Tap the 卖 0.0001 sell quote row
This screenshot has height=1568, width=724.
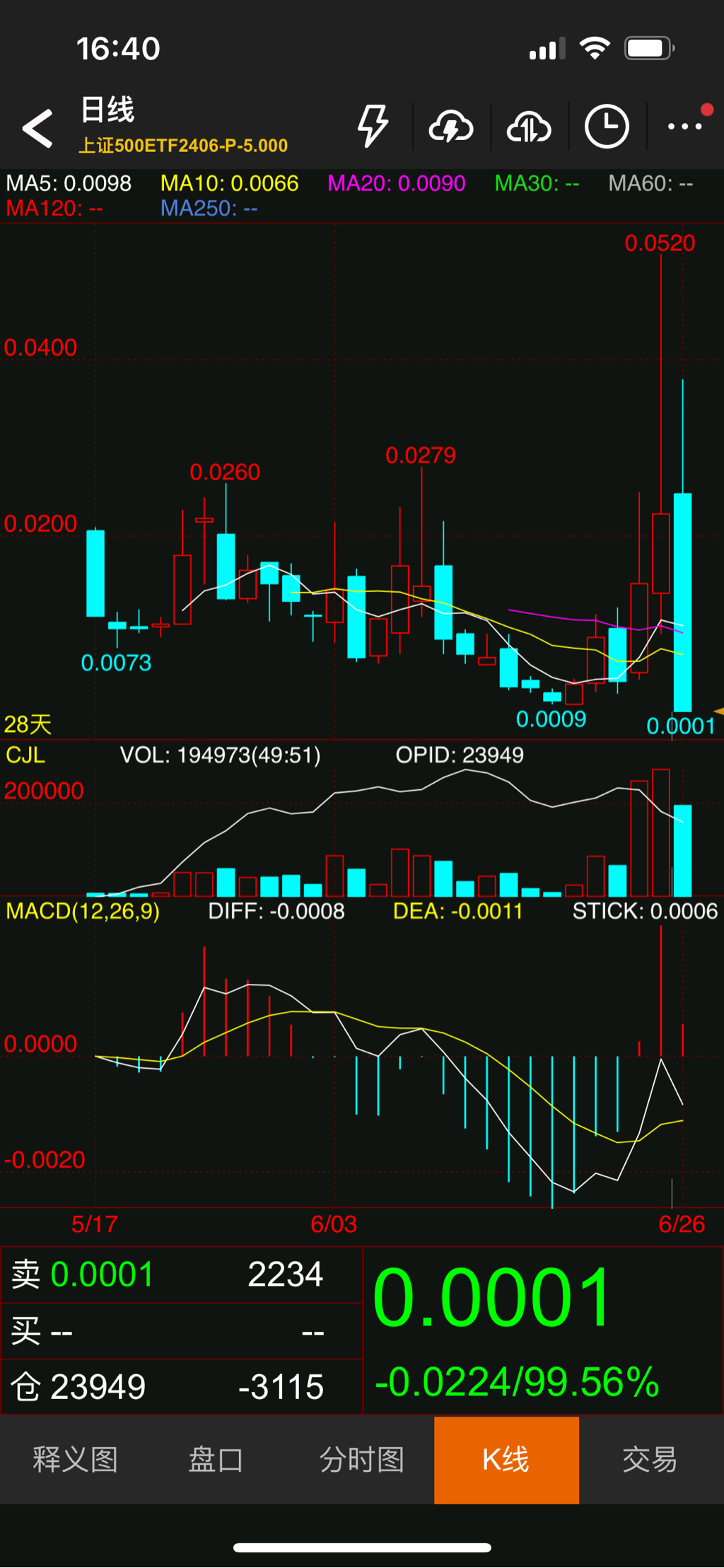coord(181,1274)
